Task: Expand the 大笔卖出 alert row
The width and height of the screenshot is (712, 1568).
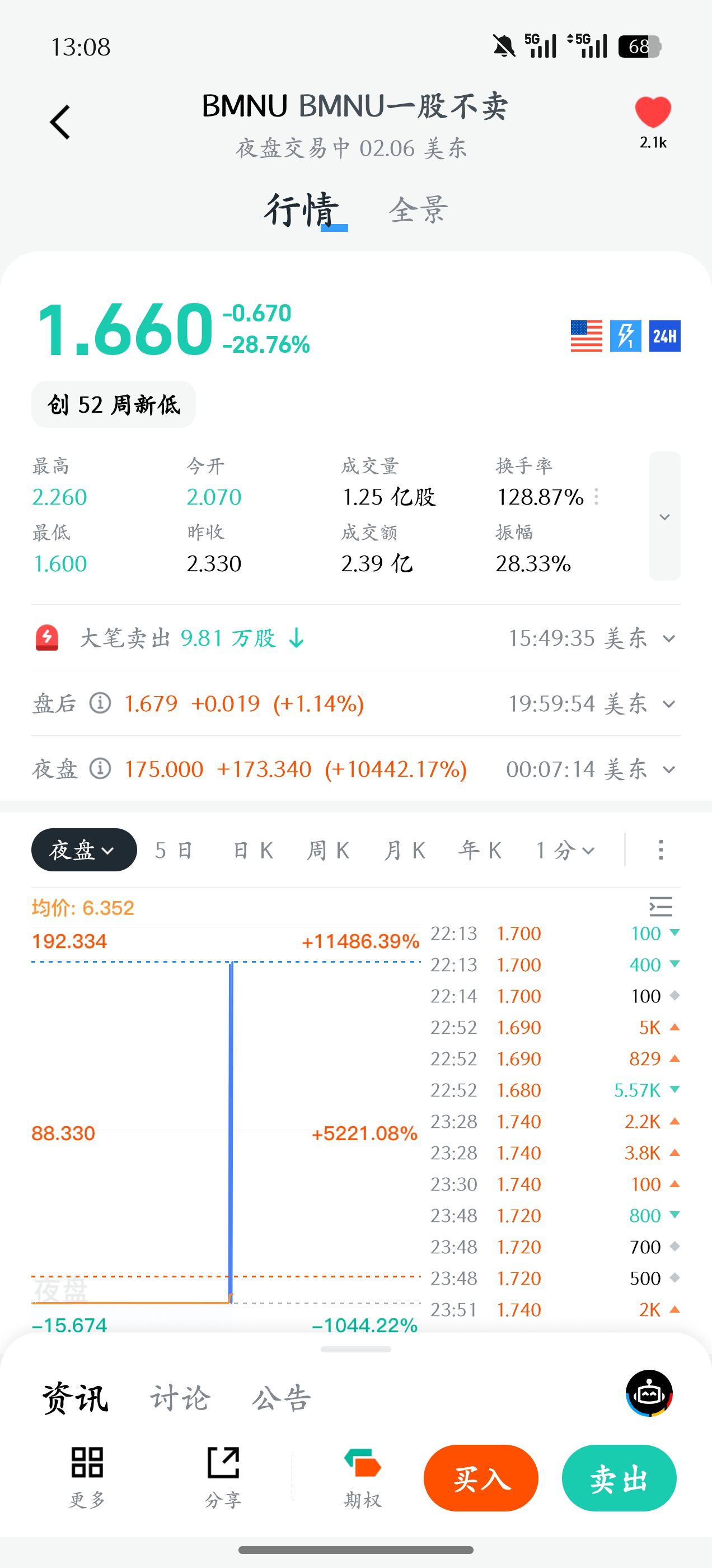Action: 669,638
